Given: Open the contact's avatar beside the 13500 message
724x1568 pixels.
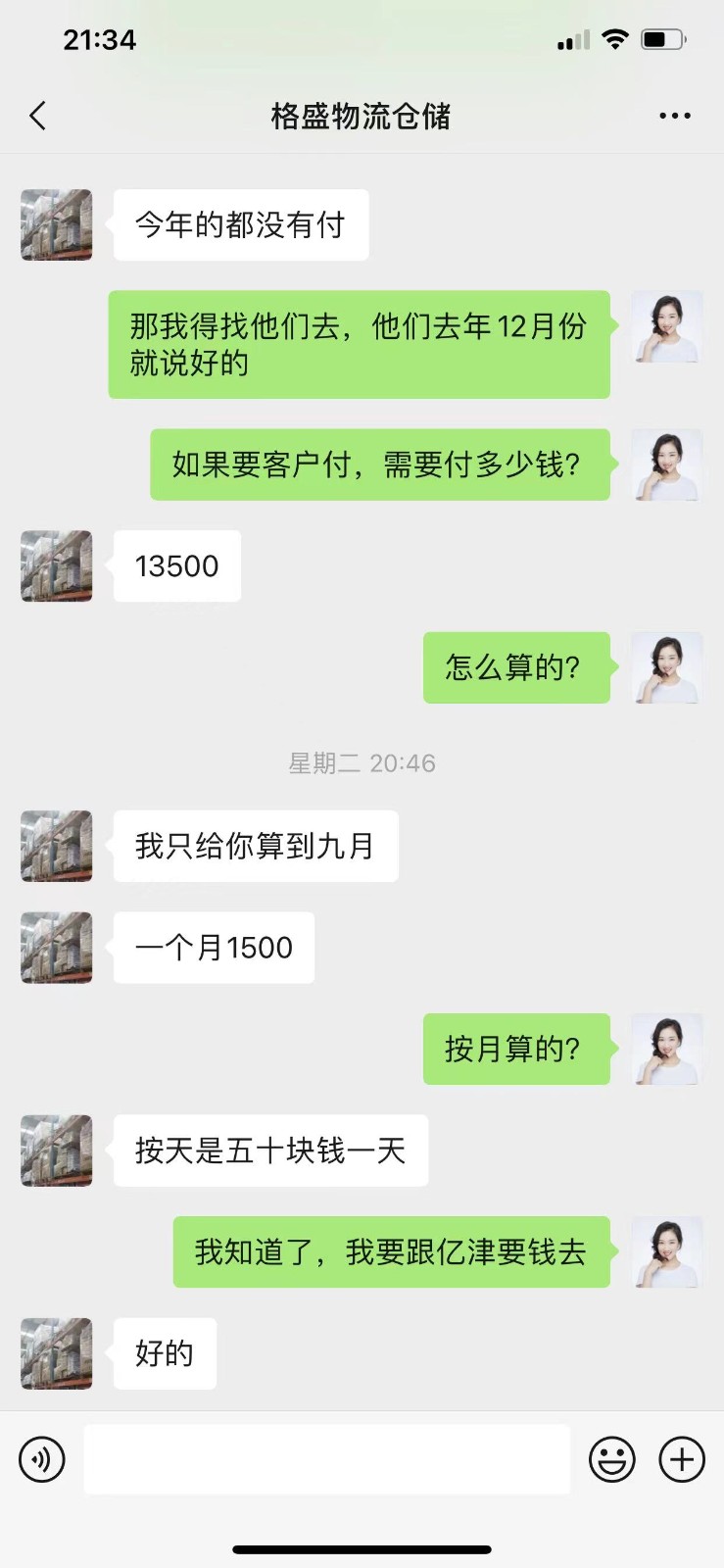Looking at the screenshot, I should [x=57, y=565].
